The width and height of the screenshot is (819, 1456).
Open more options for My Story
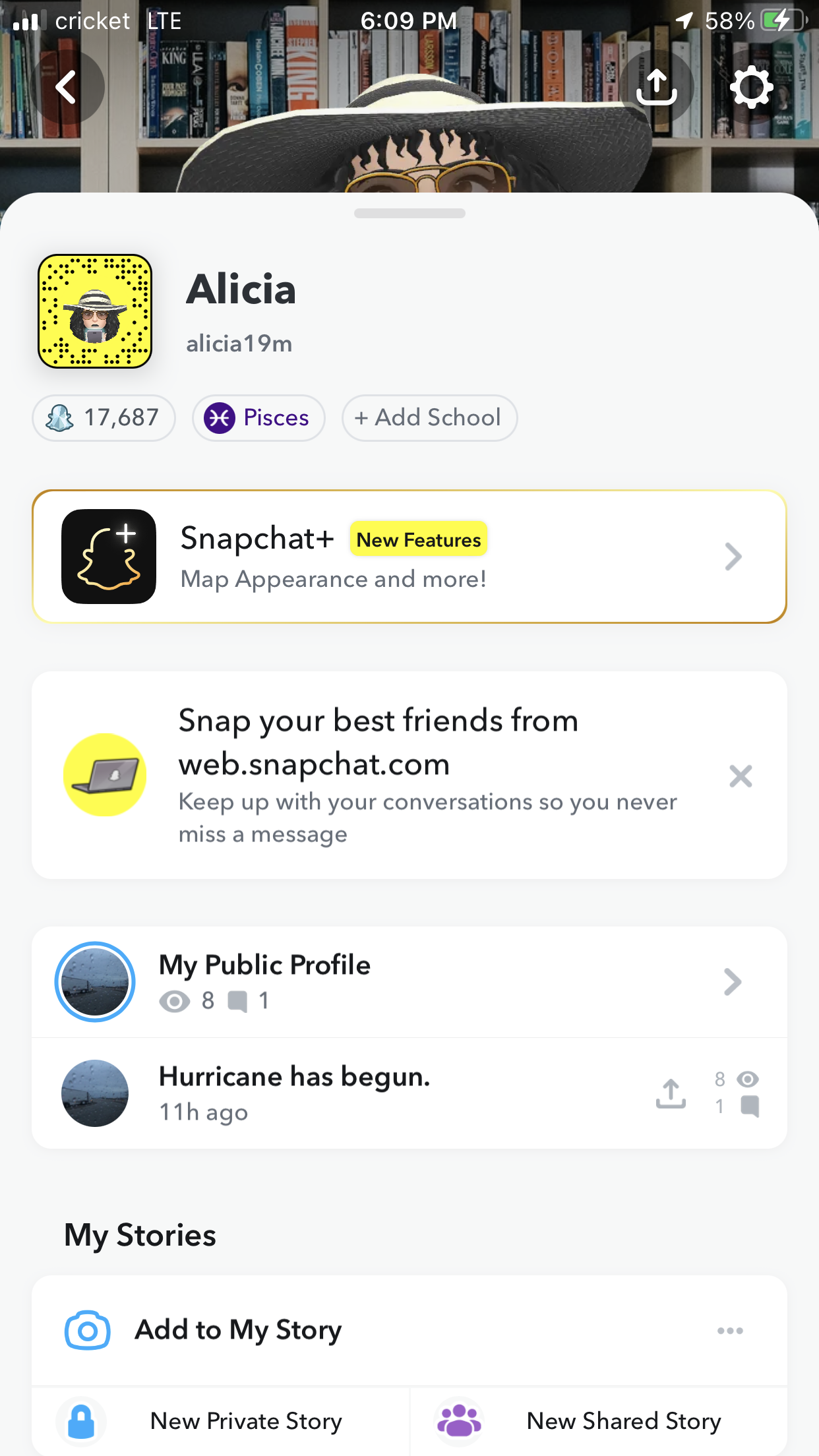730,1331
